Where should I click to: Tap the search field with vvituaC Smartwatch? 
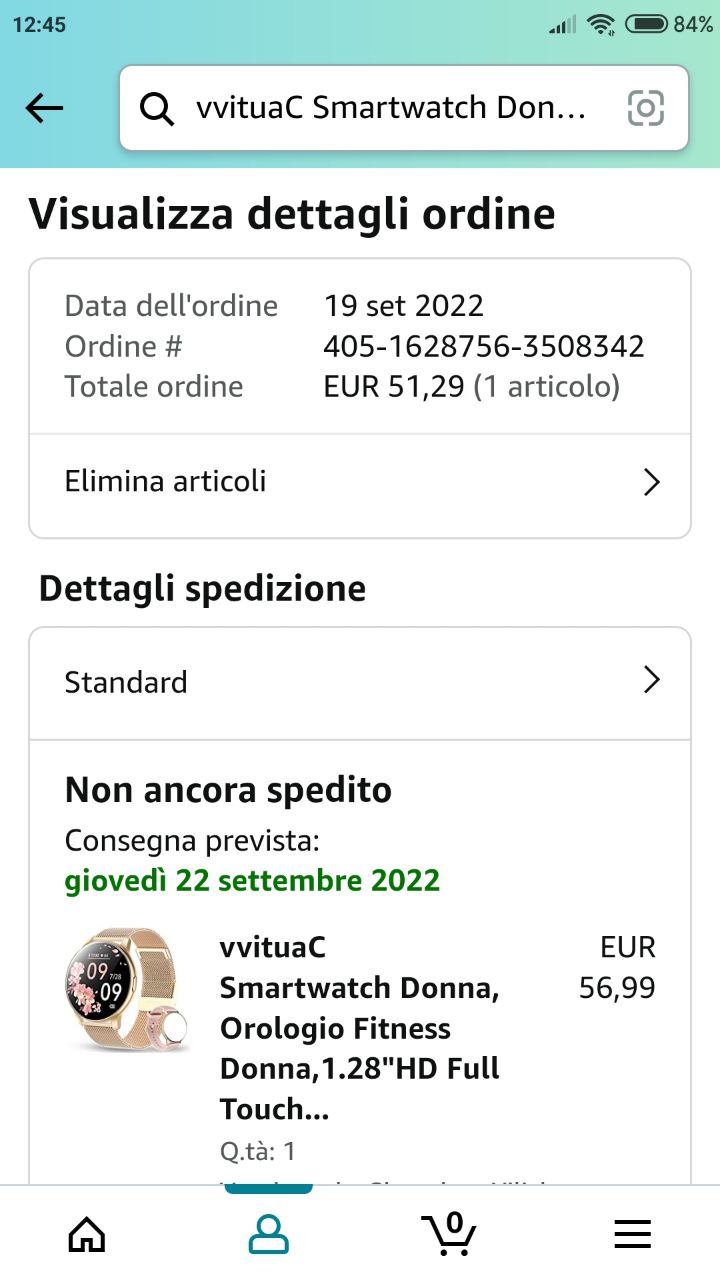tap(380, 108)
